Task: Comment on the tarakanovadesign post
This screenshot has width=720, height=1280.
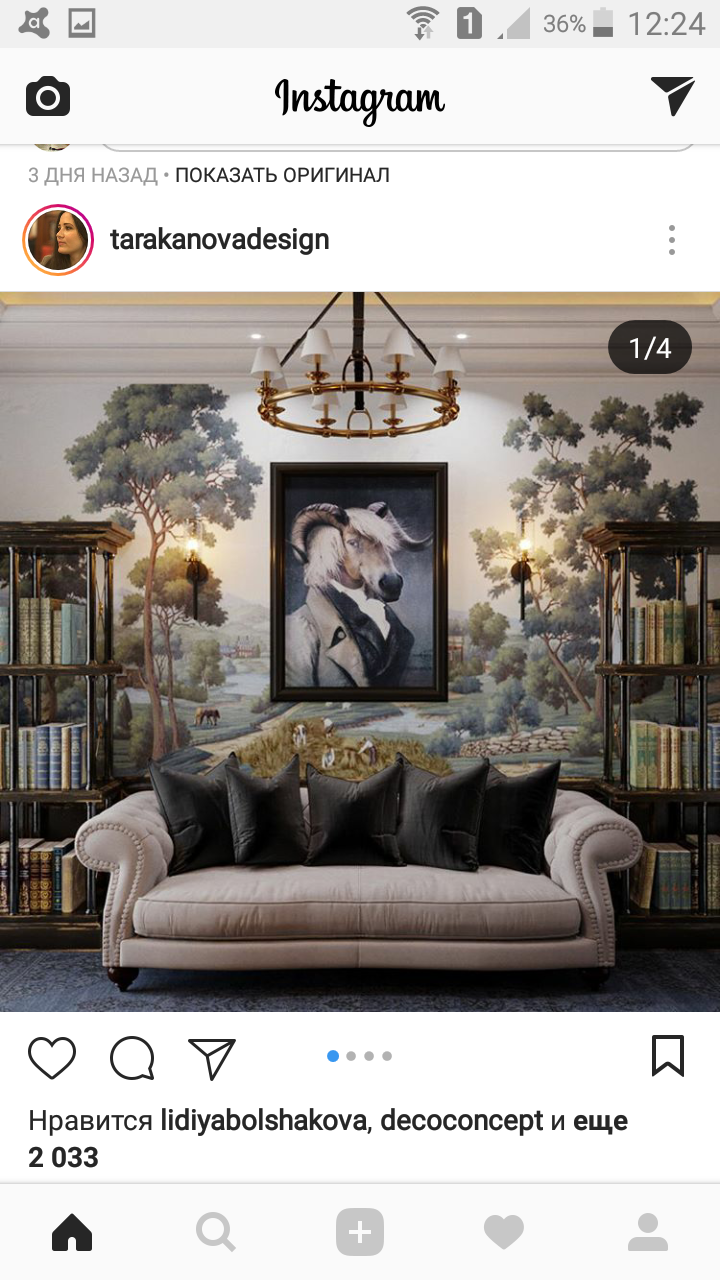Action: click(x=132, y=1057)
